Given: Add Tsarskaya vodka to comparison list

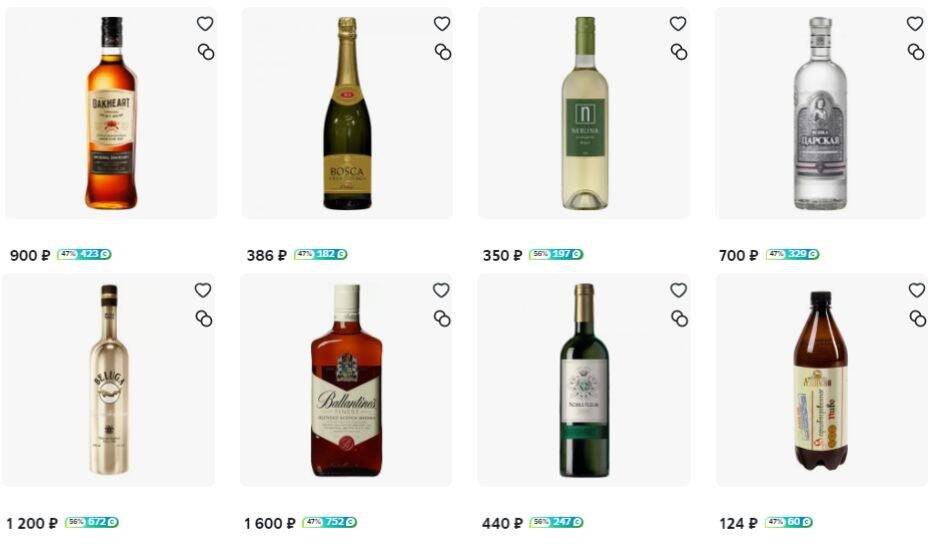Looking at the screenshot, I should 915,52.
